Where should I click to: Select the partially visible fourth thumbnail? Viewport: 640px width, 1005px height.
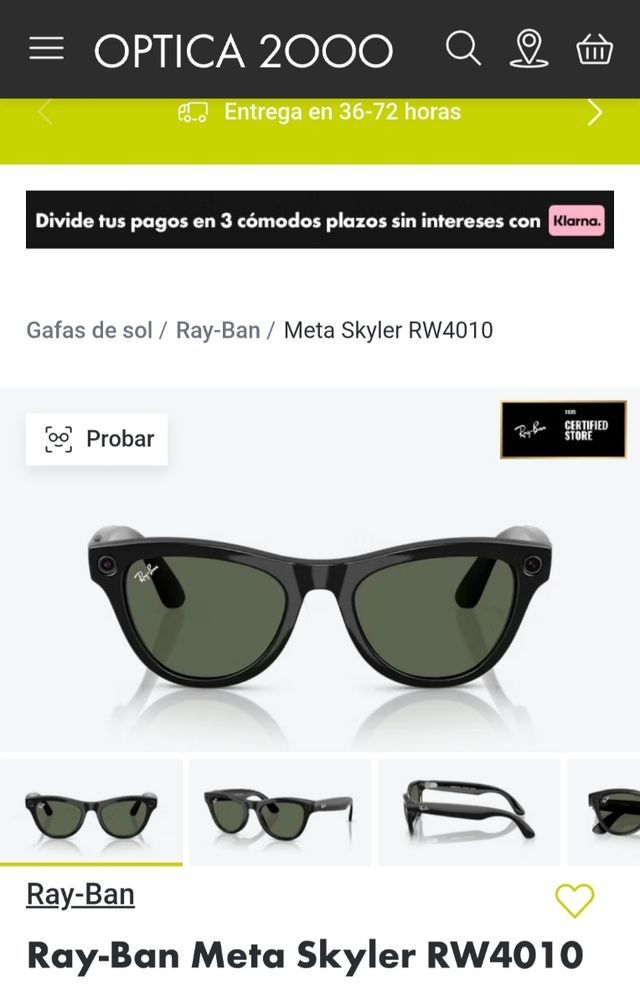(x=605, y=811)
